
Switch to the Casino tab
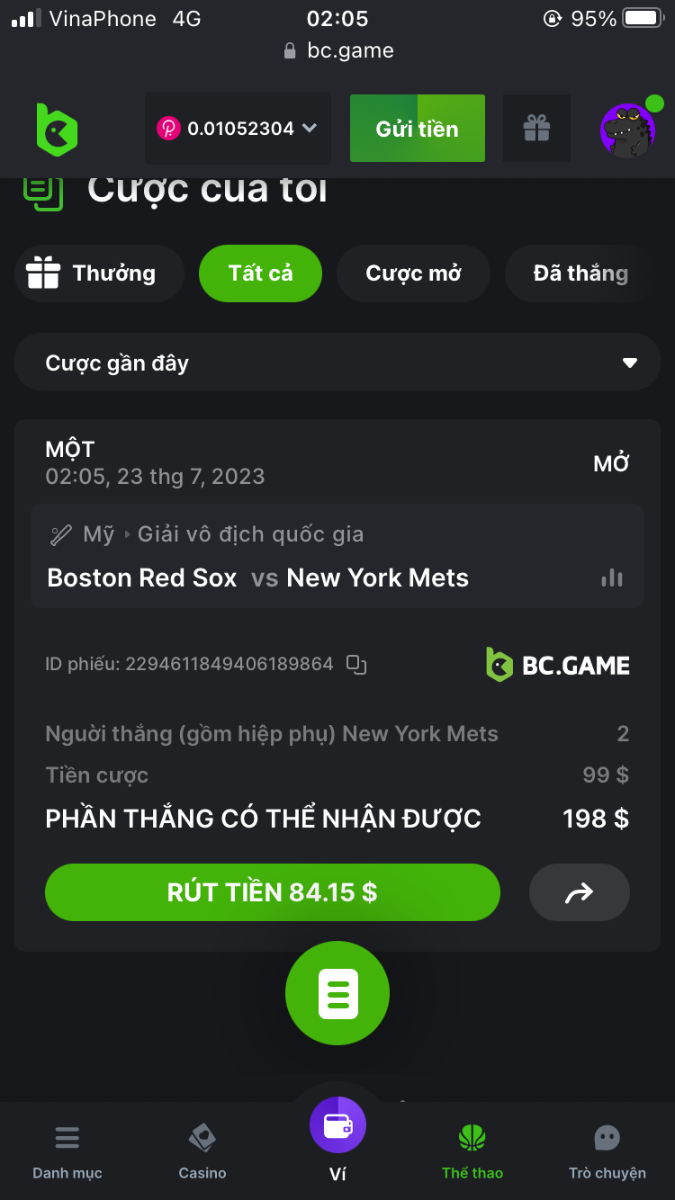[202, 1150]
